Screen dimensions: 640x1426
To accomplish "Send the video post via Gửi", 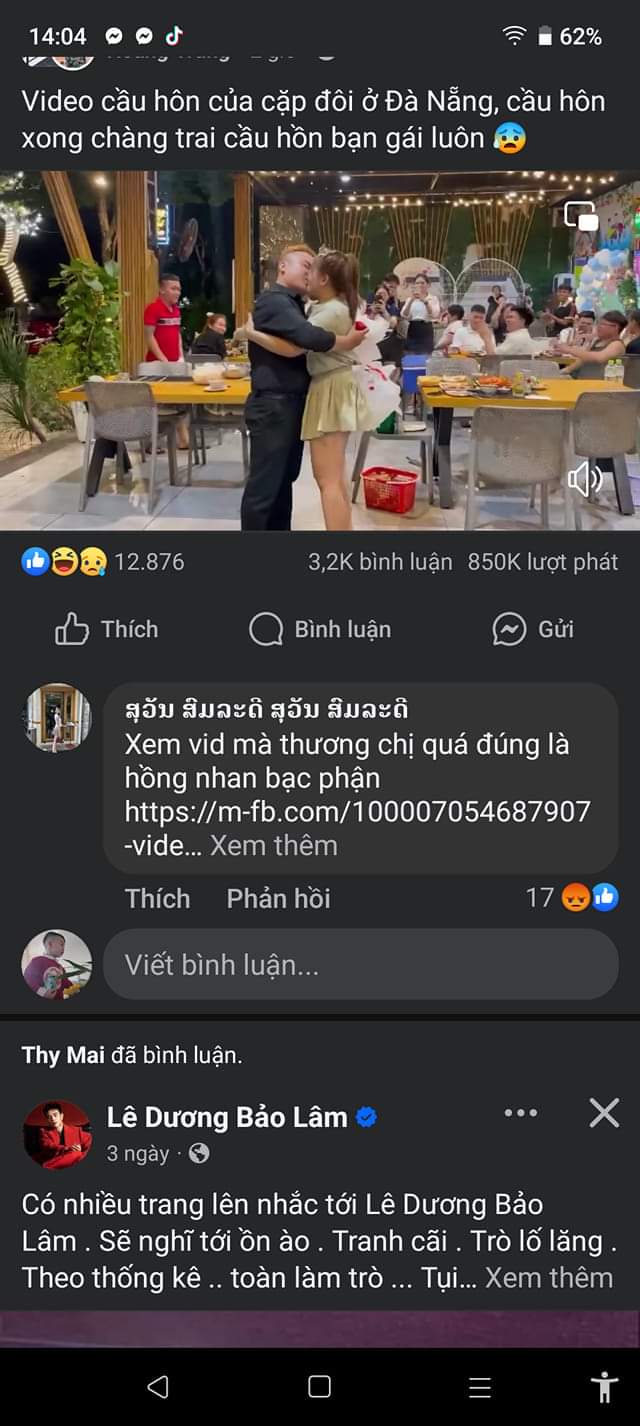I will point(533,629).
